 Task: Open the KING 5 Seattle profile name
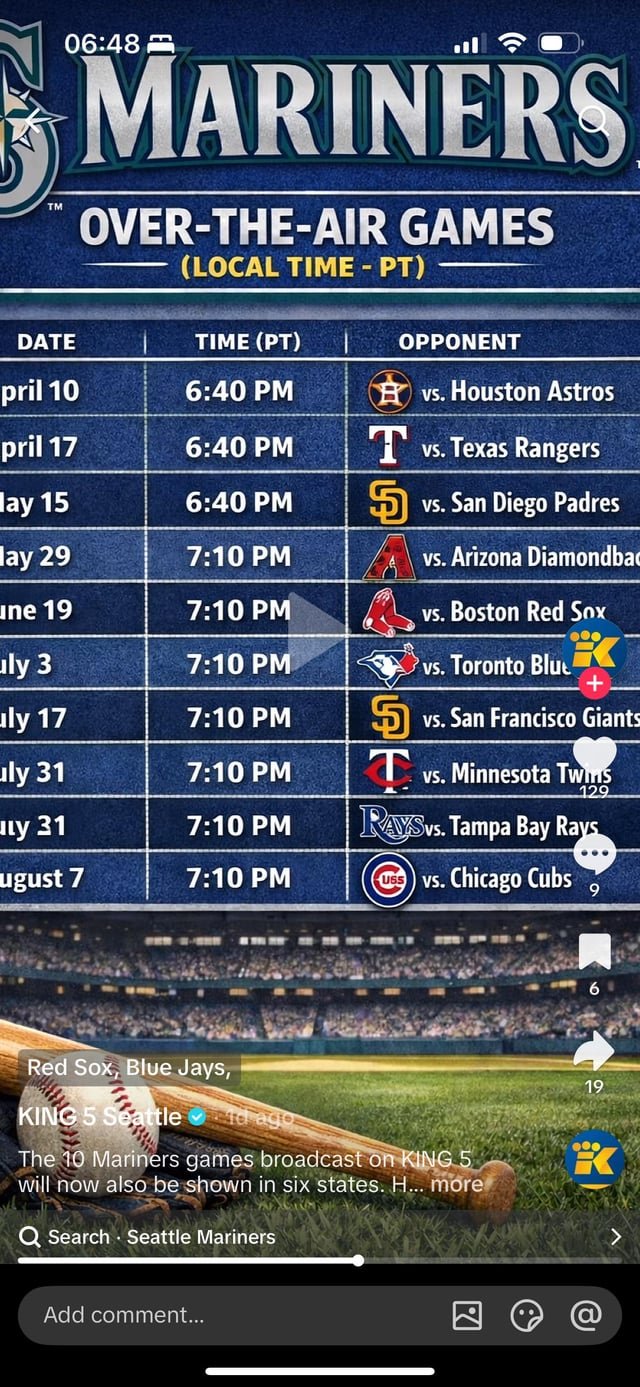[100, 1117]
